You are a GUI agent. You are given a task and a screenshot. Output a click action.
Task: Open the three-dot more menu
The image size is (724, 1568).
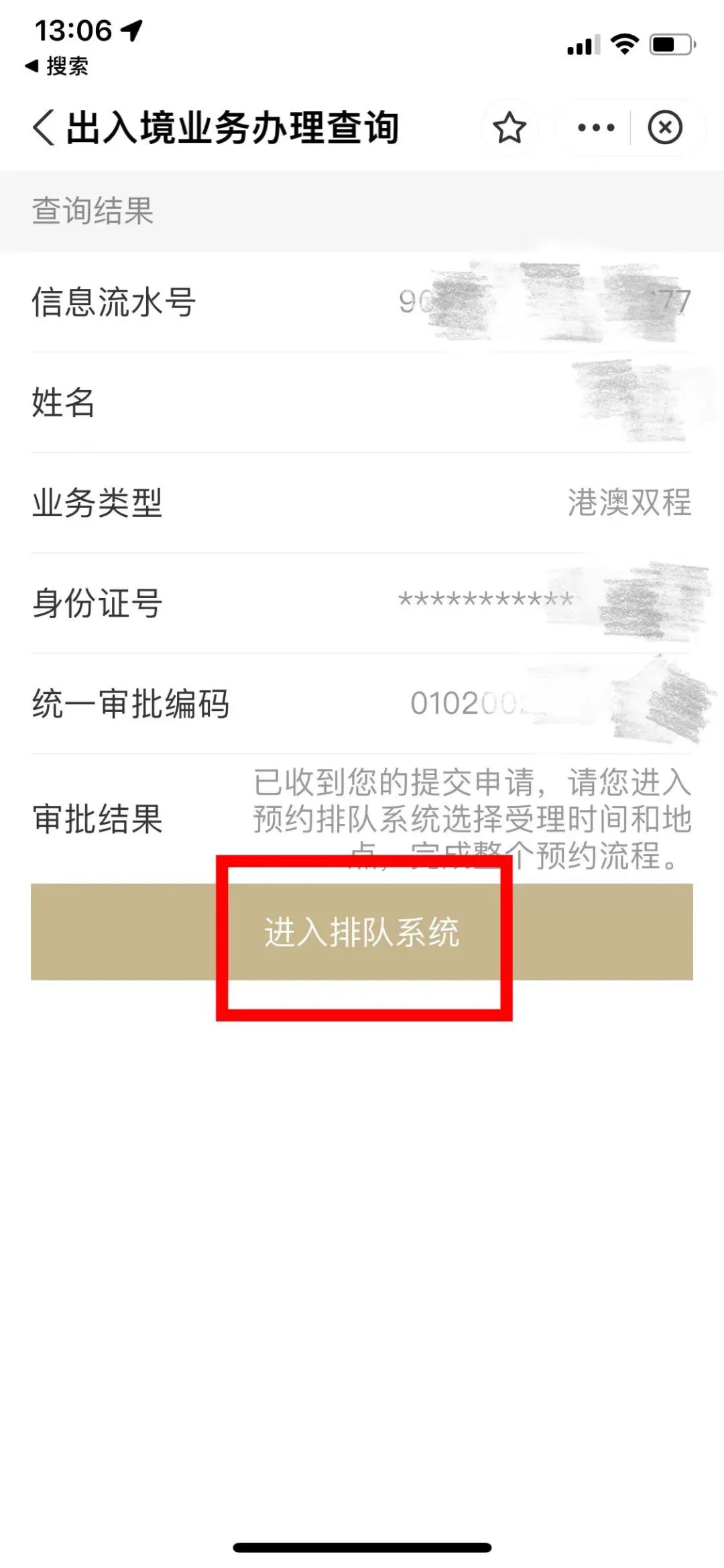[x=595, y=127]
